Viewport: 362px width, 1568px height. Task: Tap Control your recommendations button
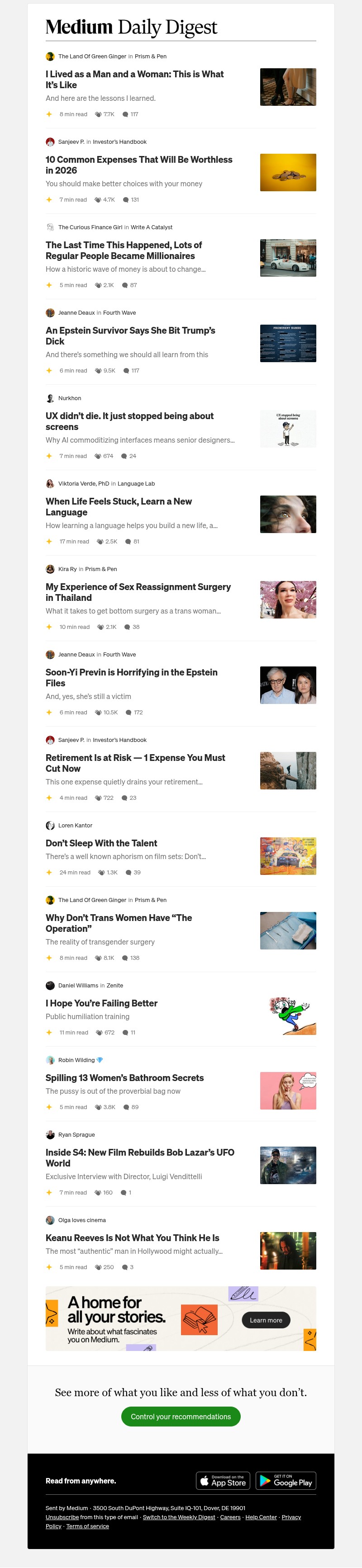tap(181, 1417)
